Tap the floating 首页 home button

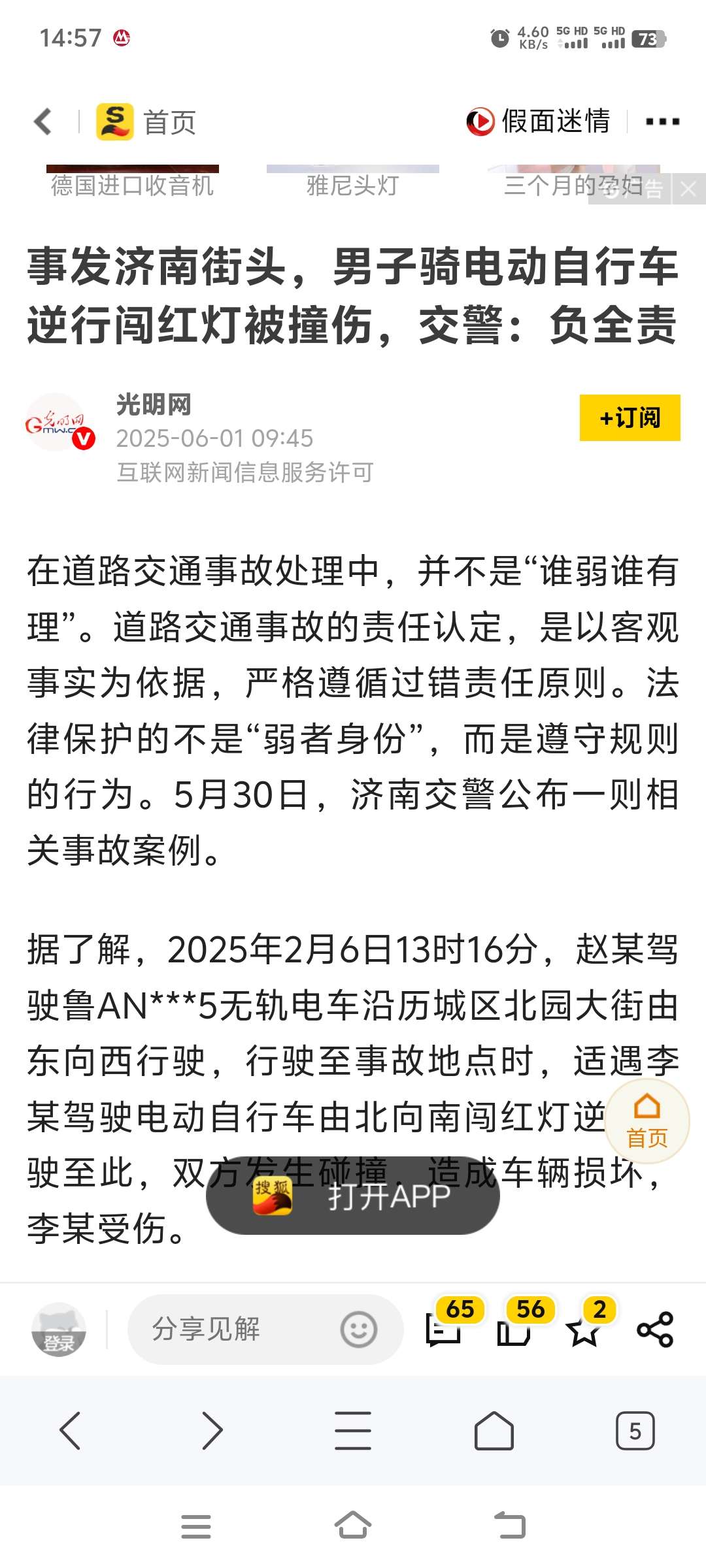click(x=647, y=1120)
